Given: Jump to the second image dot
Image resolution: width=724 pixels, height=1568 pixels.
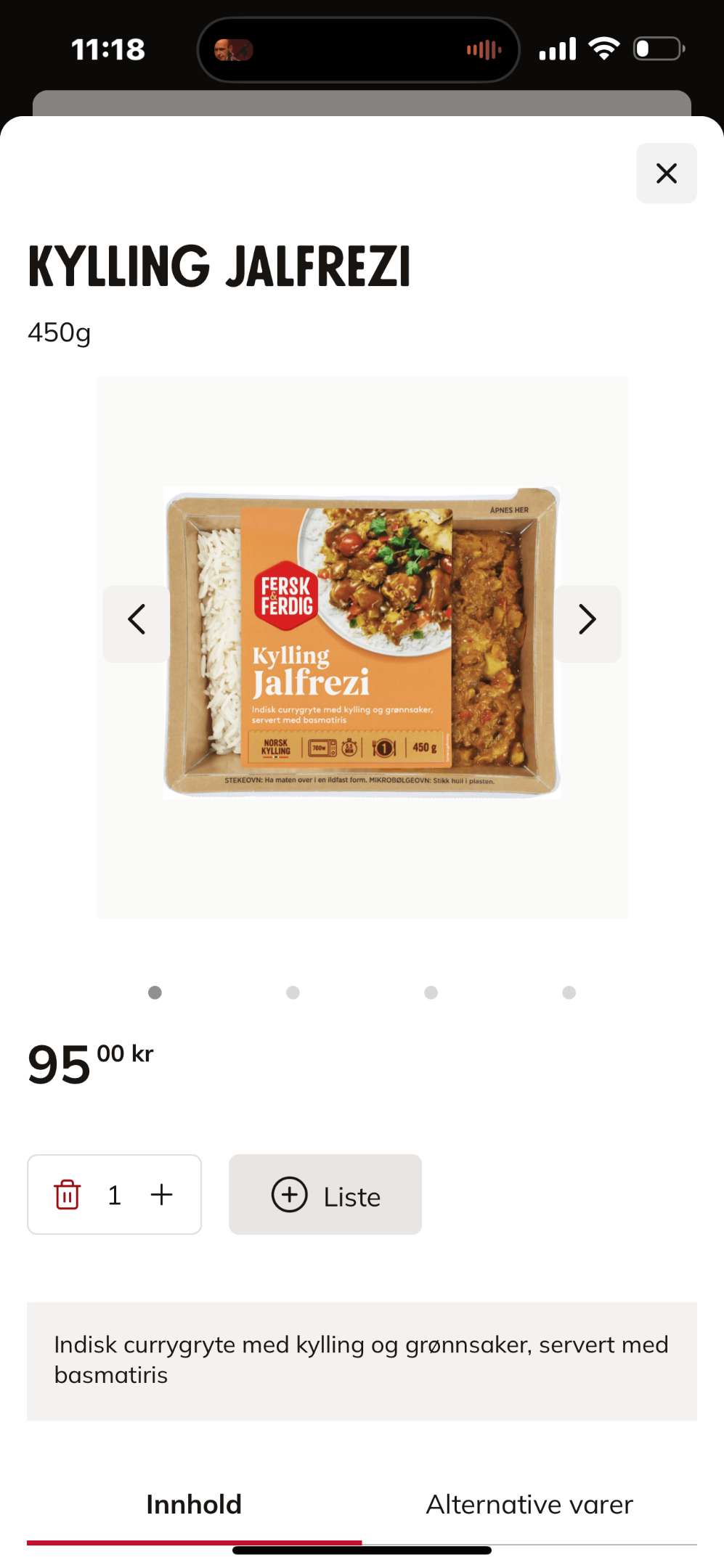Looking at the screenshot, I should (x=293, y=992).
